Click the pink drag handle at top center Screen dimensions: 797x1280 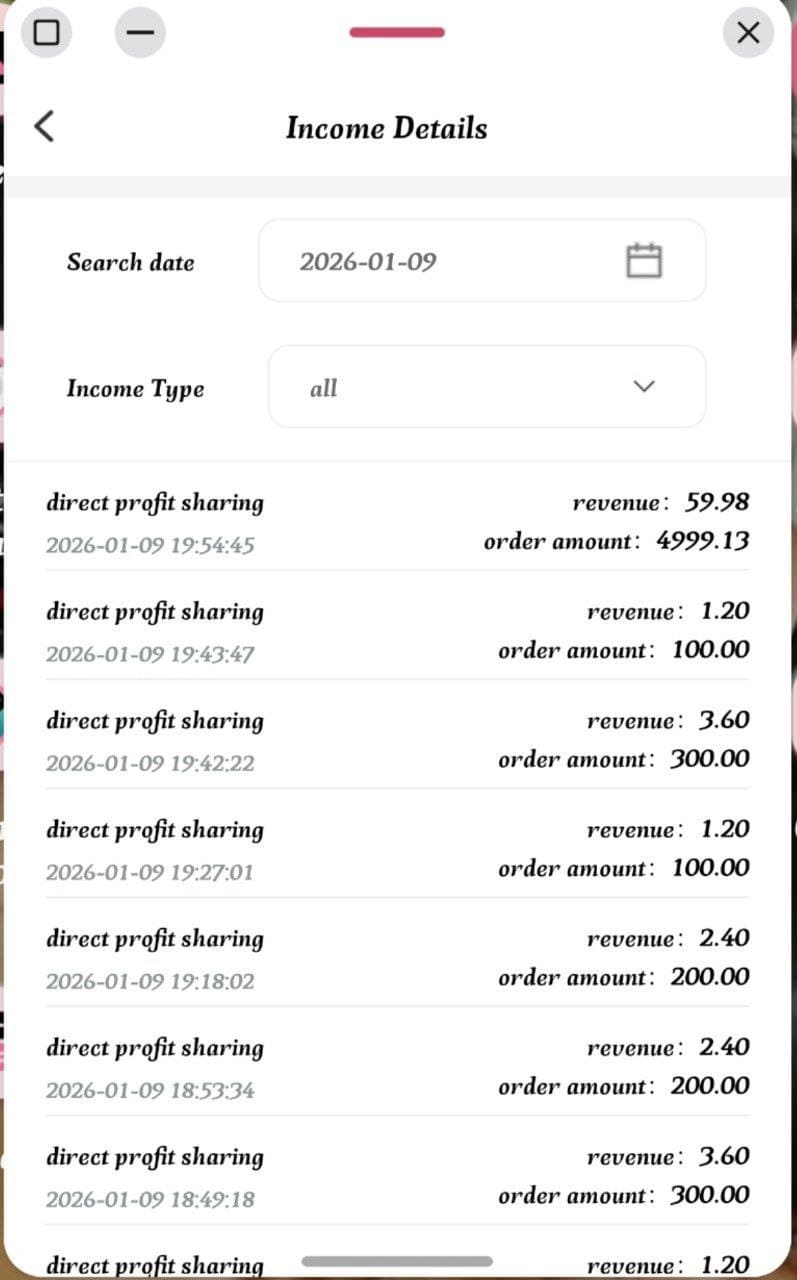396,32
